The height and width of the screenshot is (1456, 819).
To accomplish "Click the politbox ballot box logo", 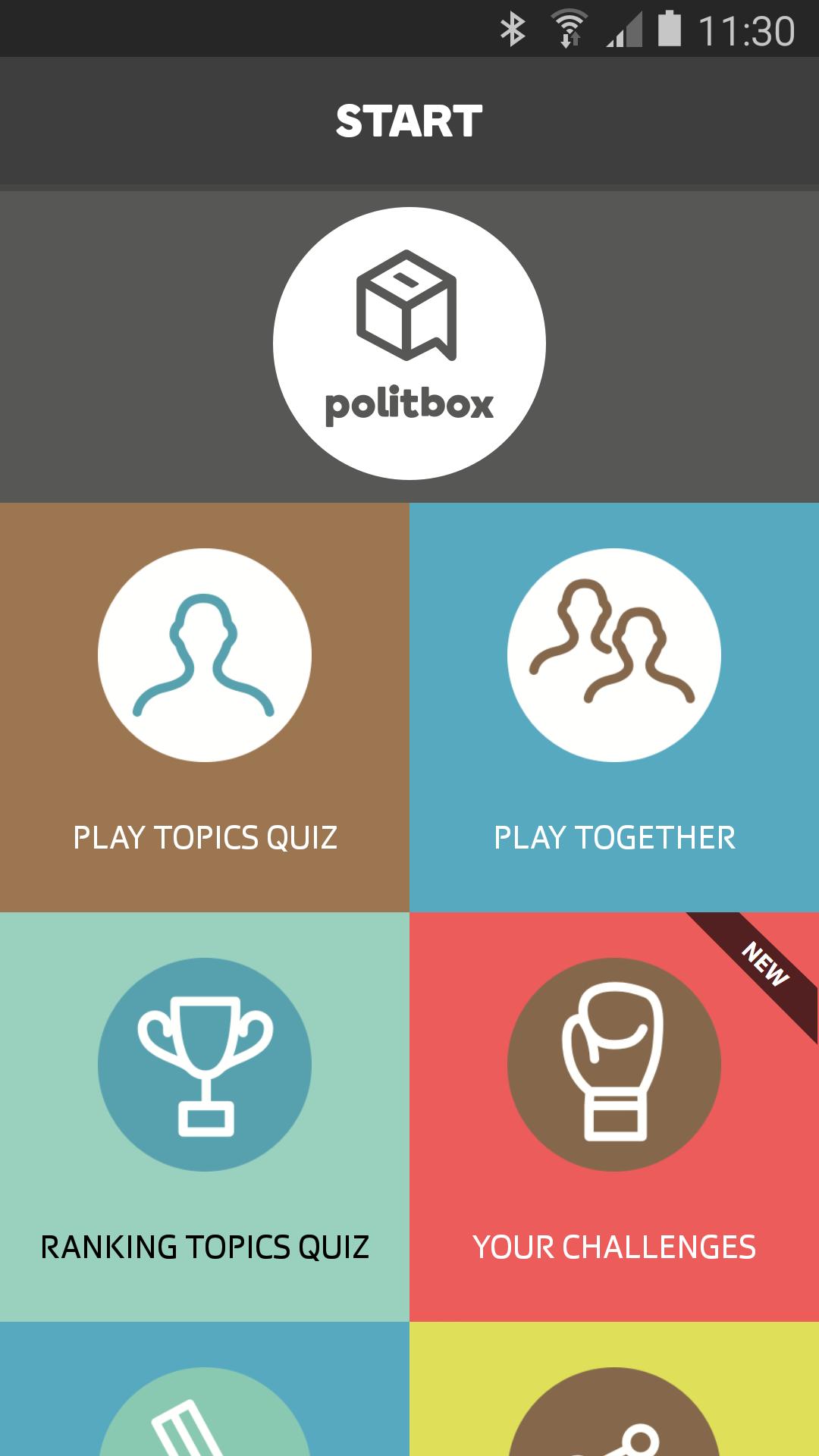I will pos(409,341).
